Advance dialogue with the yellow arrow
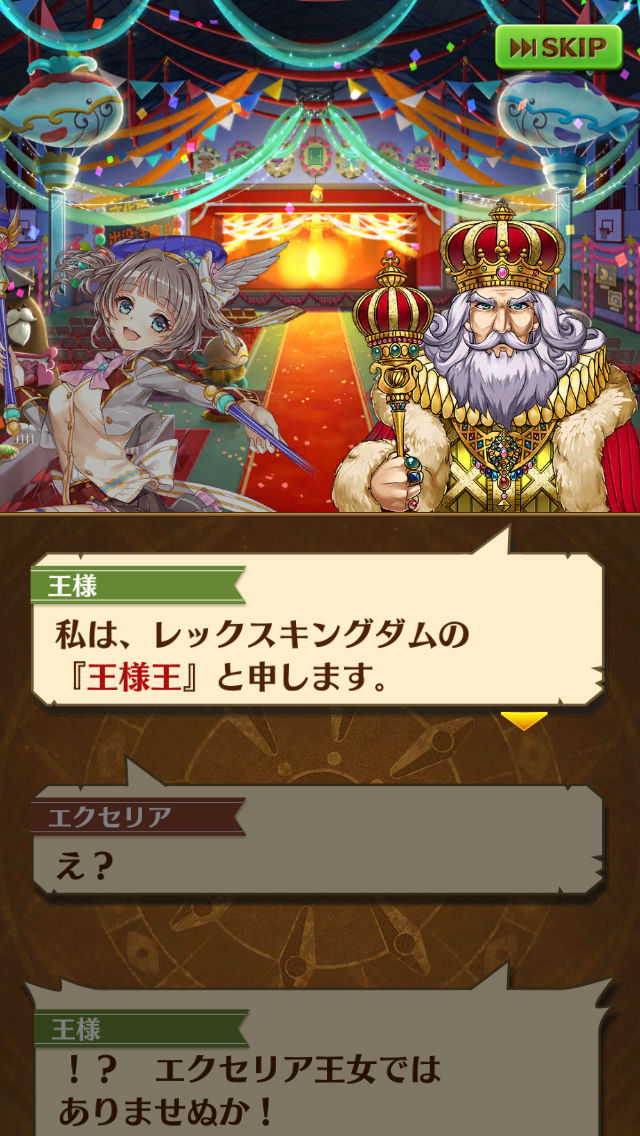 524,720
